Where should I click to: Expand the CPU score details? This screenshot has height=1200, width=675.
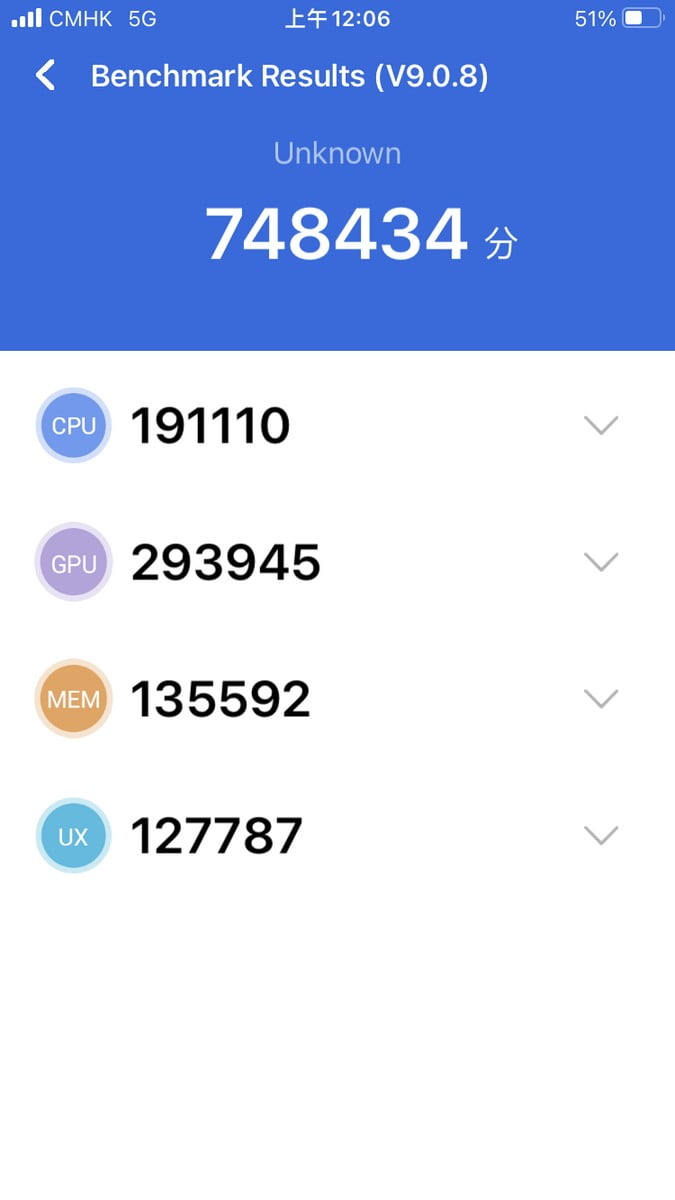click(601, 426)
